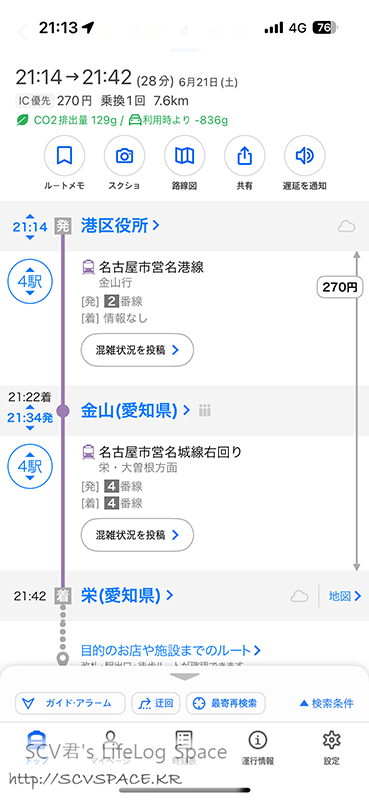Post crowding status for 名港線
Image resolution: width=369 pixels, height=800 pixels.
(x=137, y=350)
